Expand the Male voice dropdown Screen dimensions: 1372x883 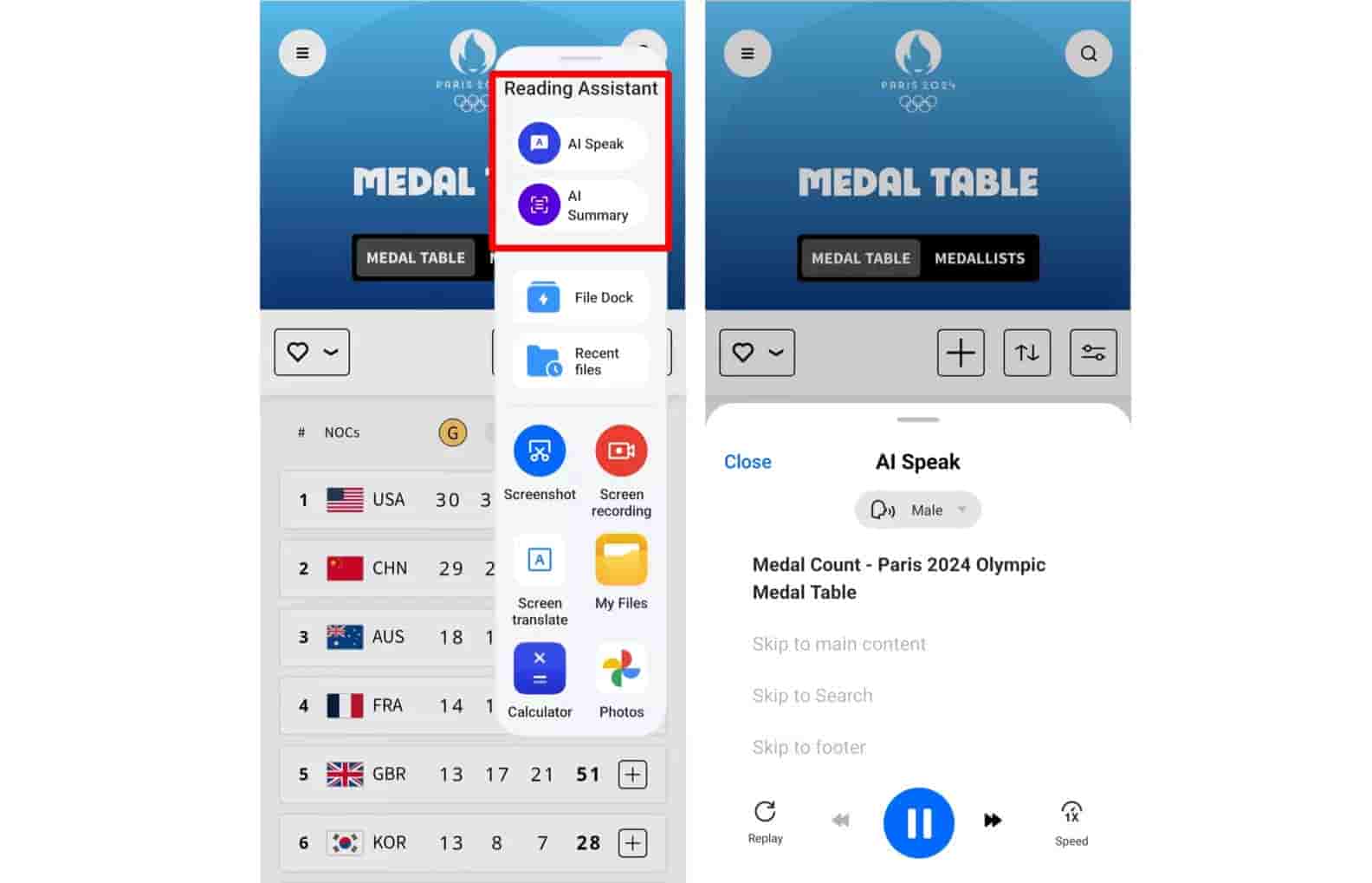[918, 510]
